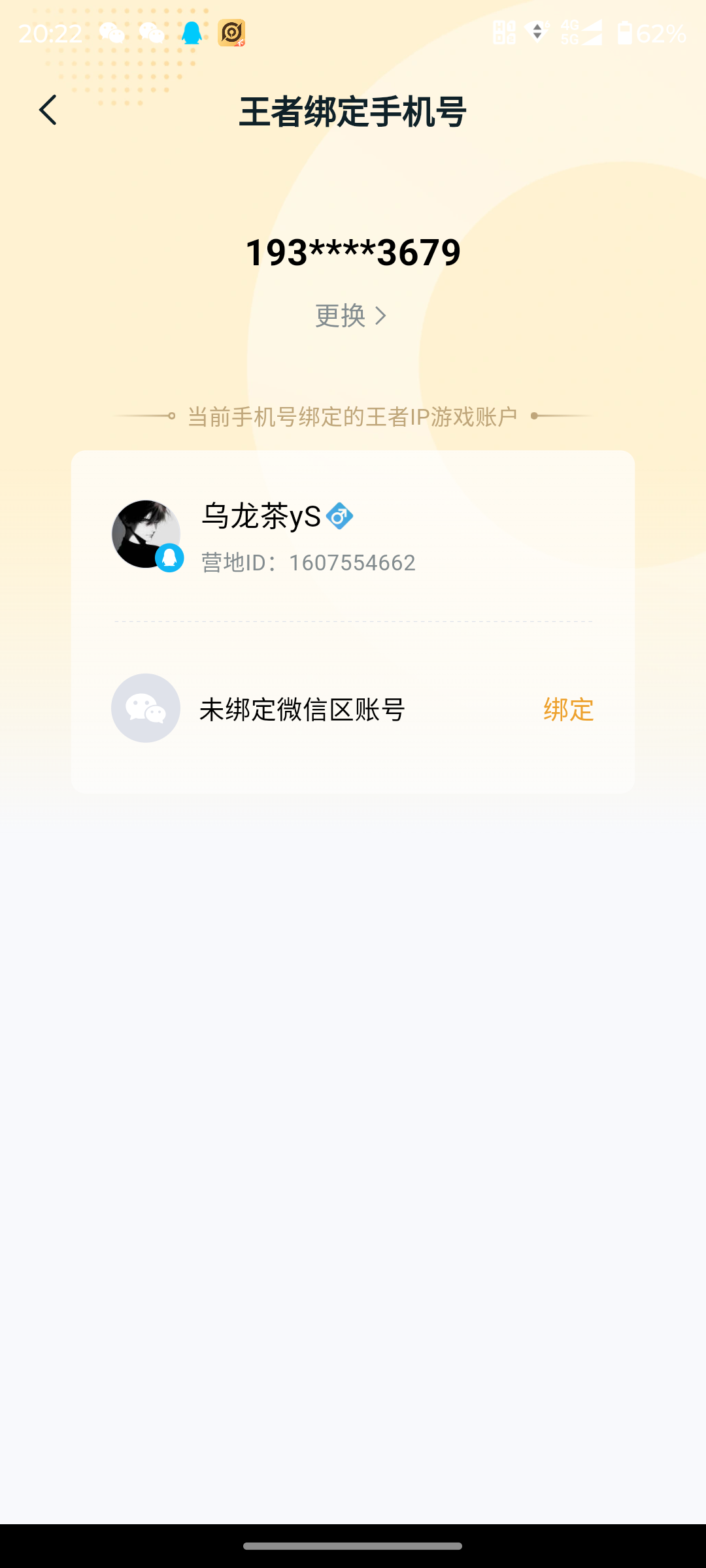Tap the dual SIM icon in status bar

tap(503, 31)
